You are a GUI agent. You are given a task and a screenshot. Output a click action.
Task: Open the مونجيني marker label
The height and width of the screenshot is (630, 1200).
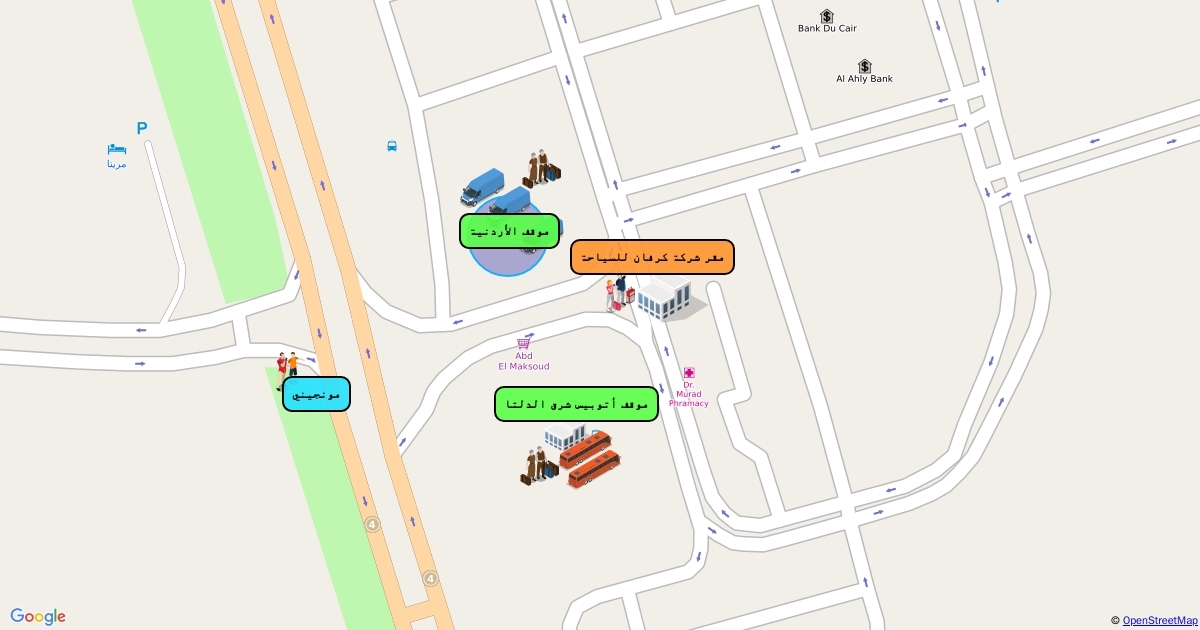tap(316, 394)
